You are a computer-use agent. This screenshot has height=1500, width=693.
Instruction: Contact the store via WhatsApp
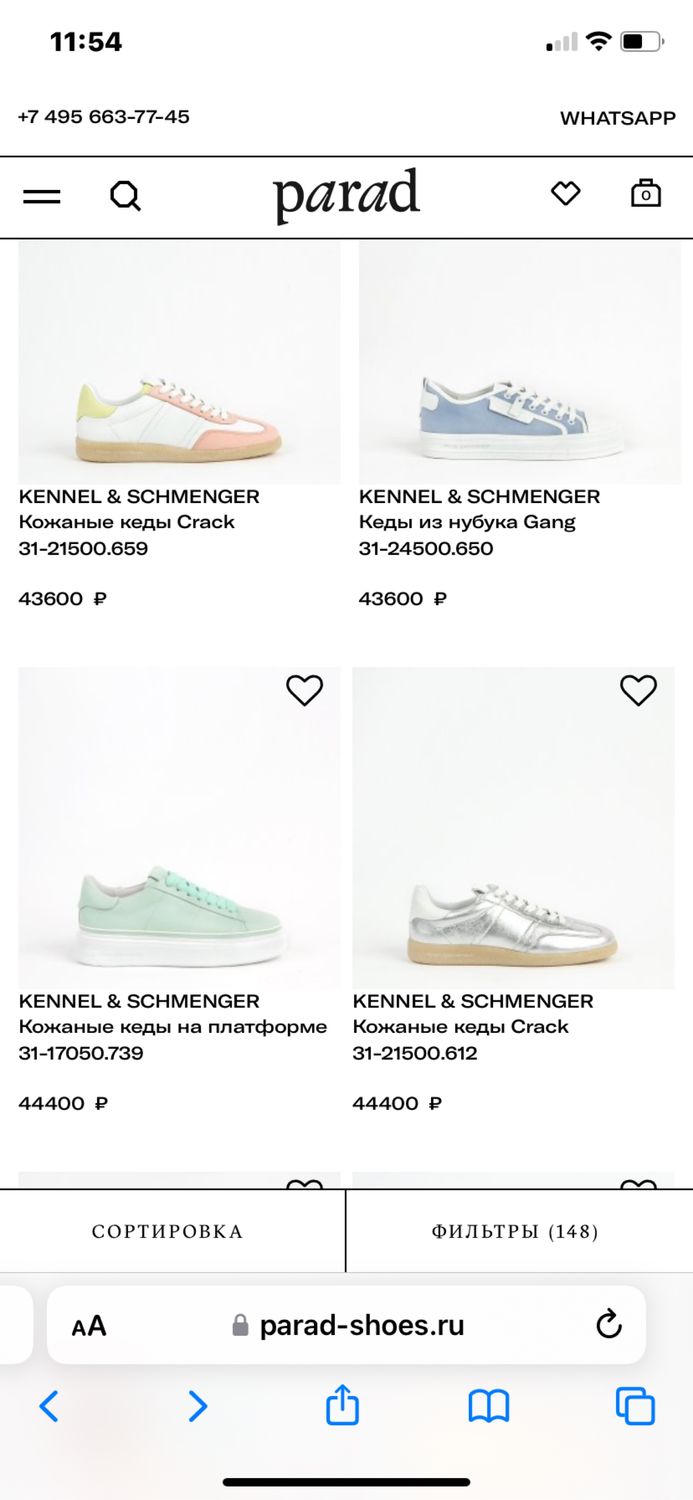click(x=617, y=118)
